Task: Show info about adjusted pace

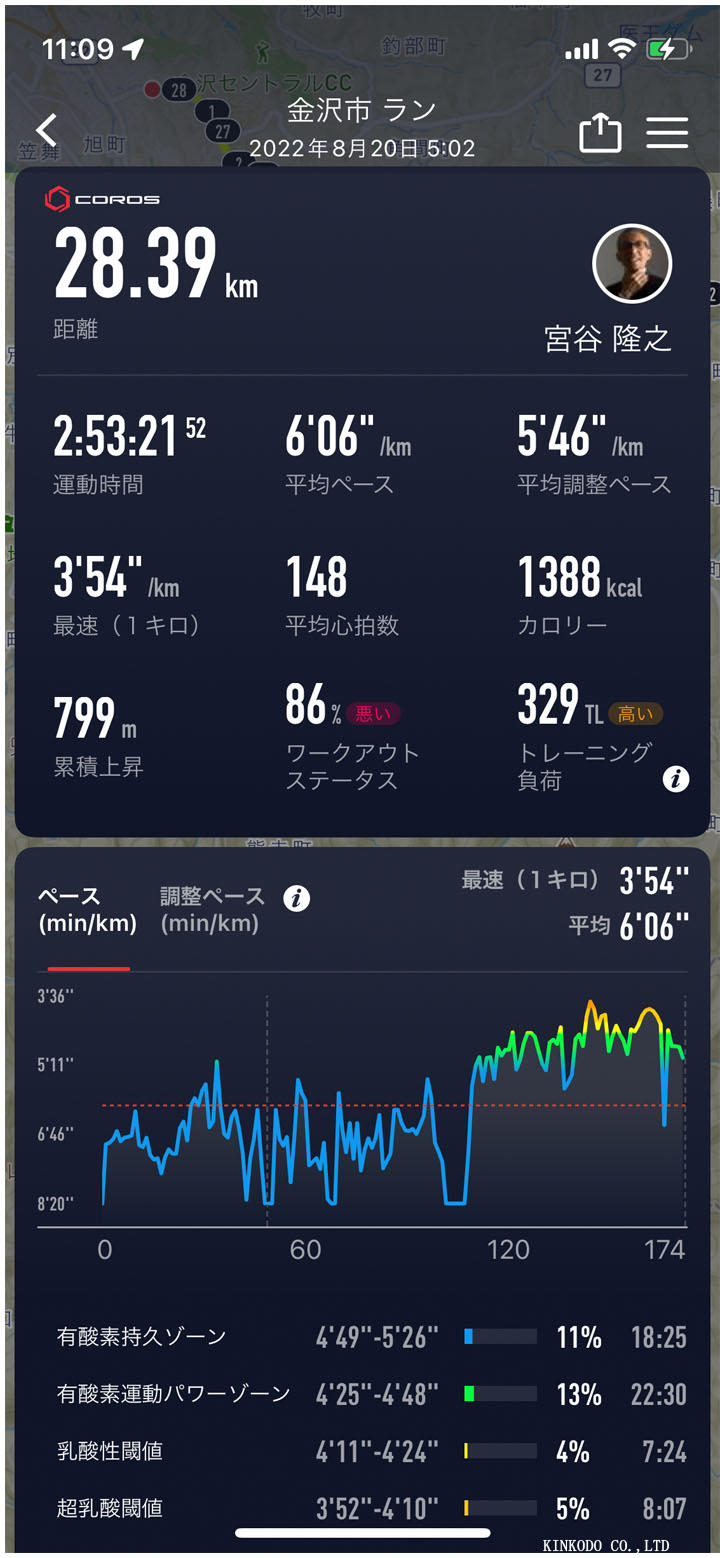Action: point(296,898)
